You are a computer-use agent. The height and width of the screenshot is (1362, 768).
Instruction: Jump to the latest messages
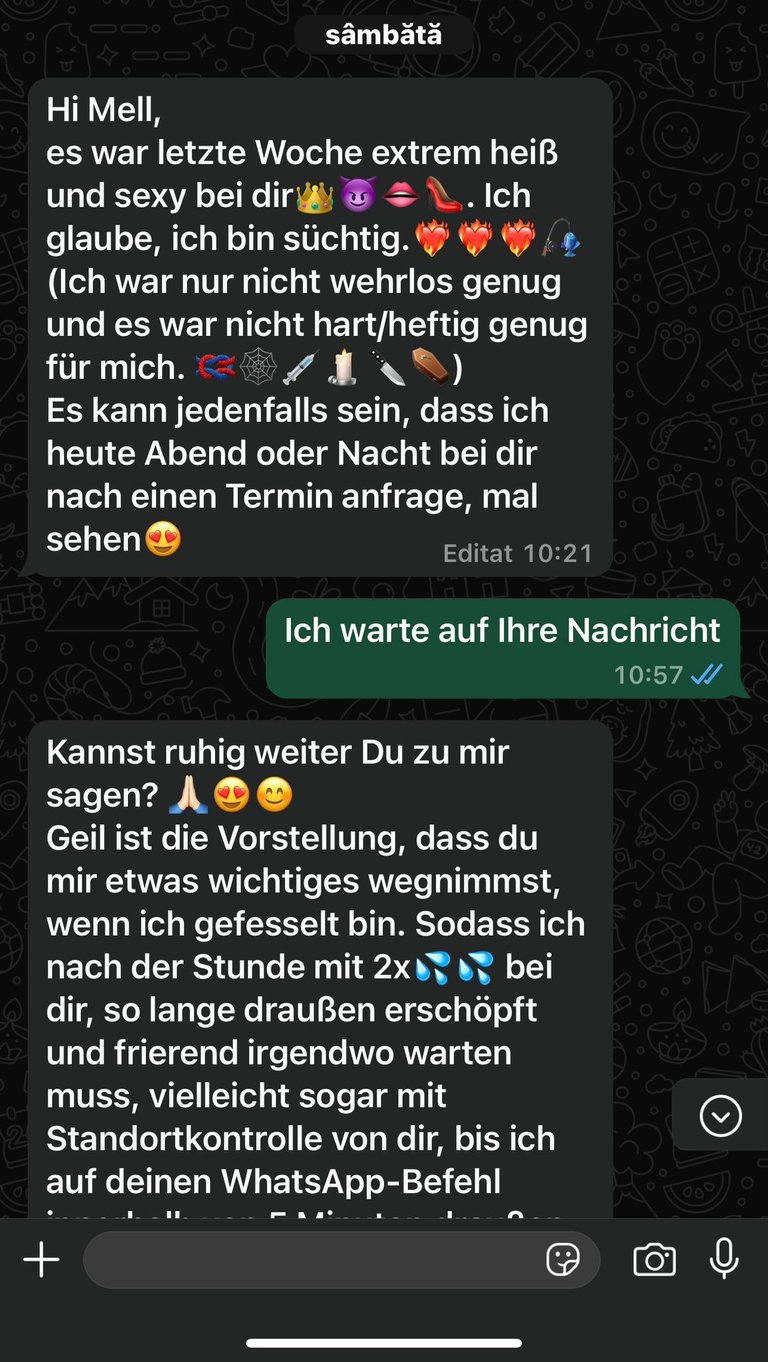click(720, 1116)
